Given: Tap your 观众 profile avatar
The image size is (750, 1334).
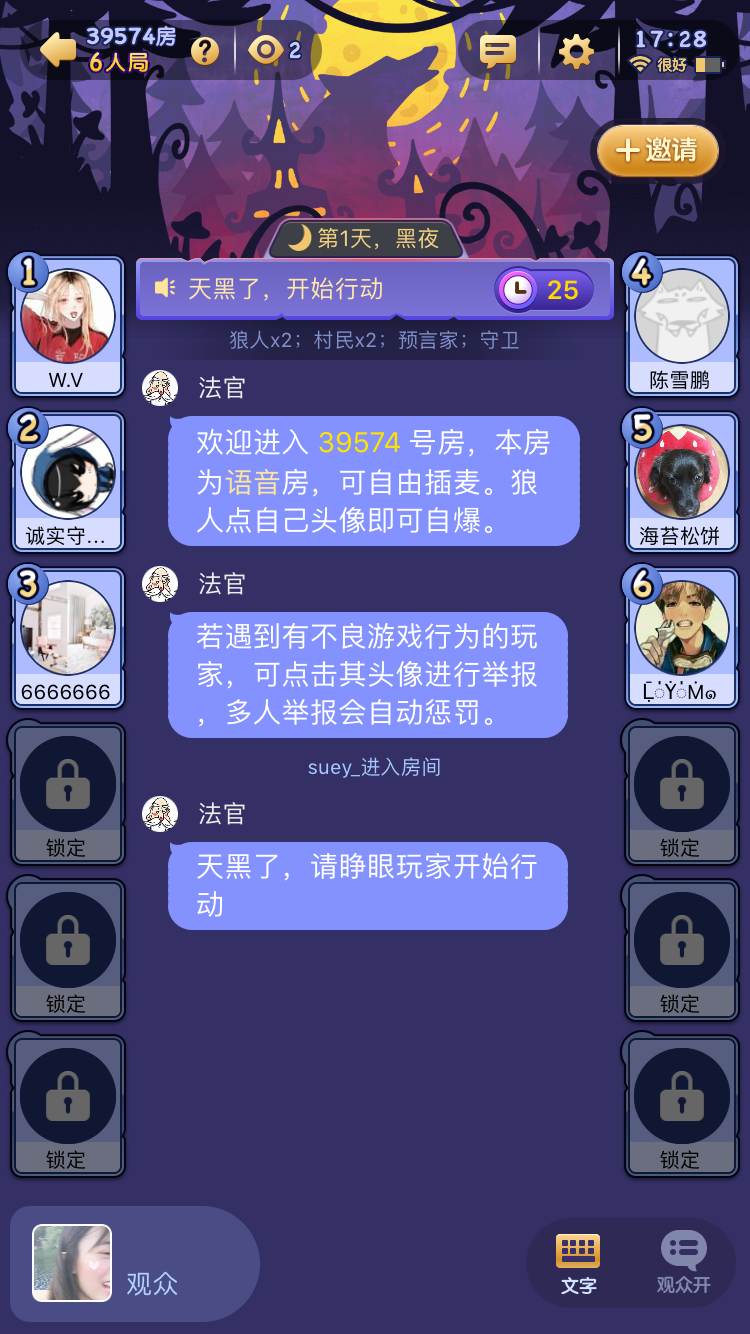Looking at the screenshot, I should coord(72,1263).
